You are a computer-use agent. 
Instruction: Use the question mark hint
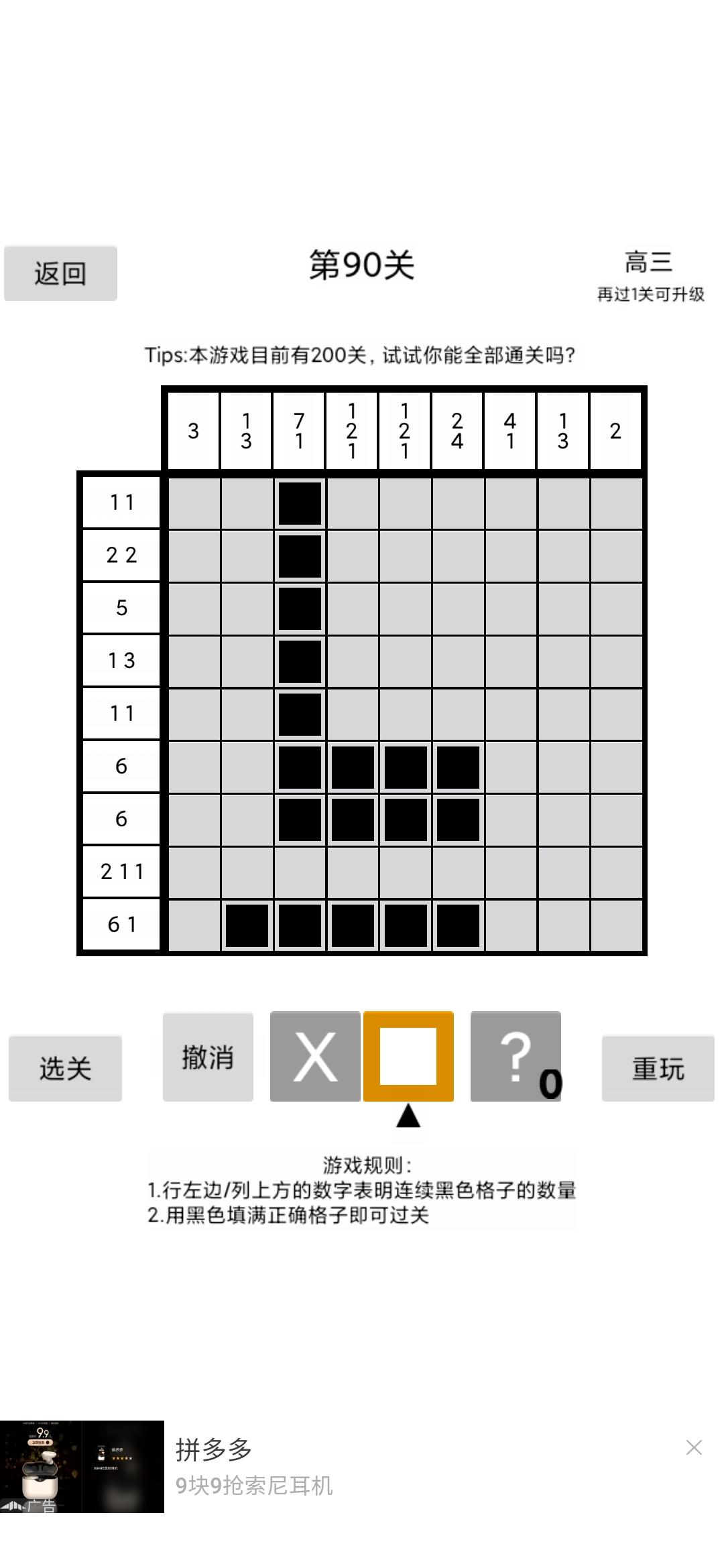click(516, 1057)
